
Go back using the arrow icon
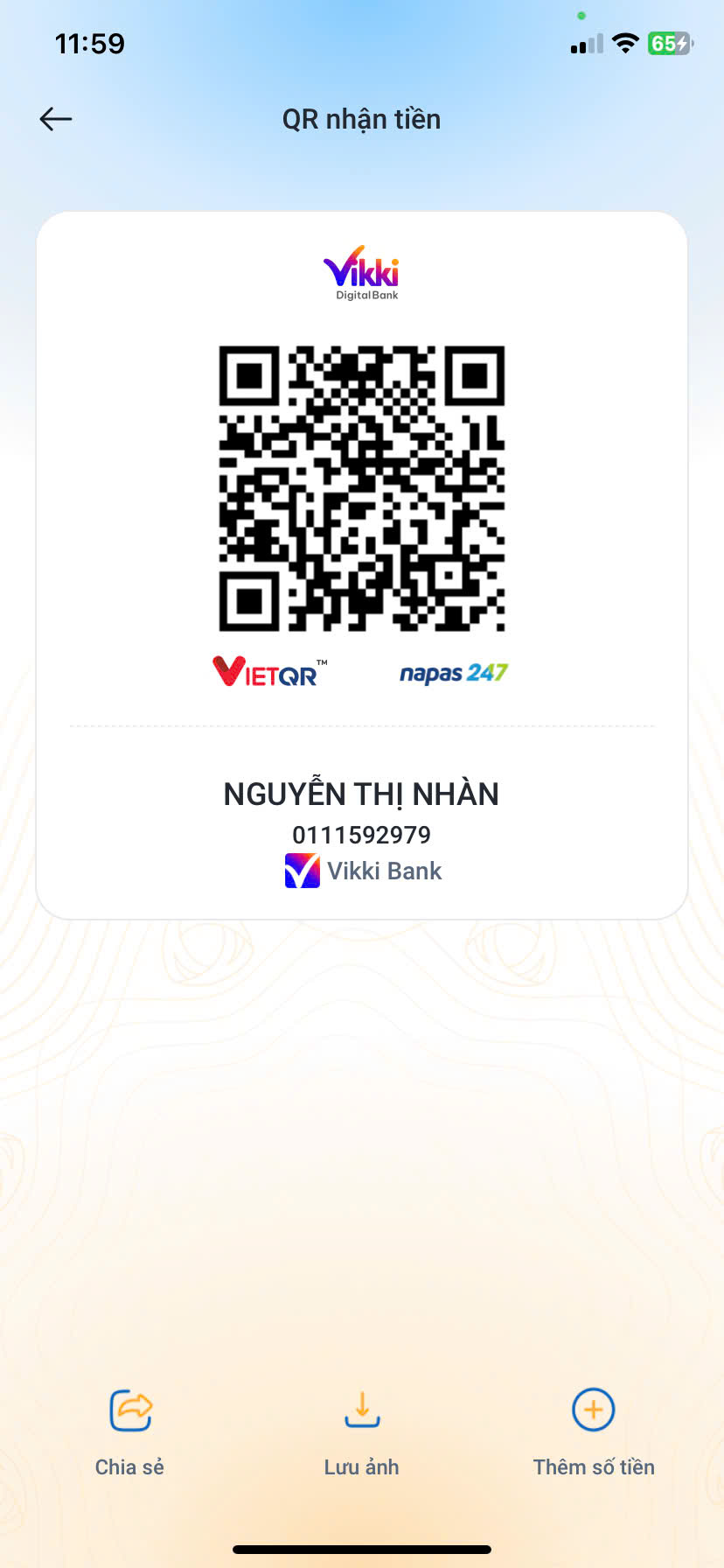click(56, 119)
